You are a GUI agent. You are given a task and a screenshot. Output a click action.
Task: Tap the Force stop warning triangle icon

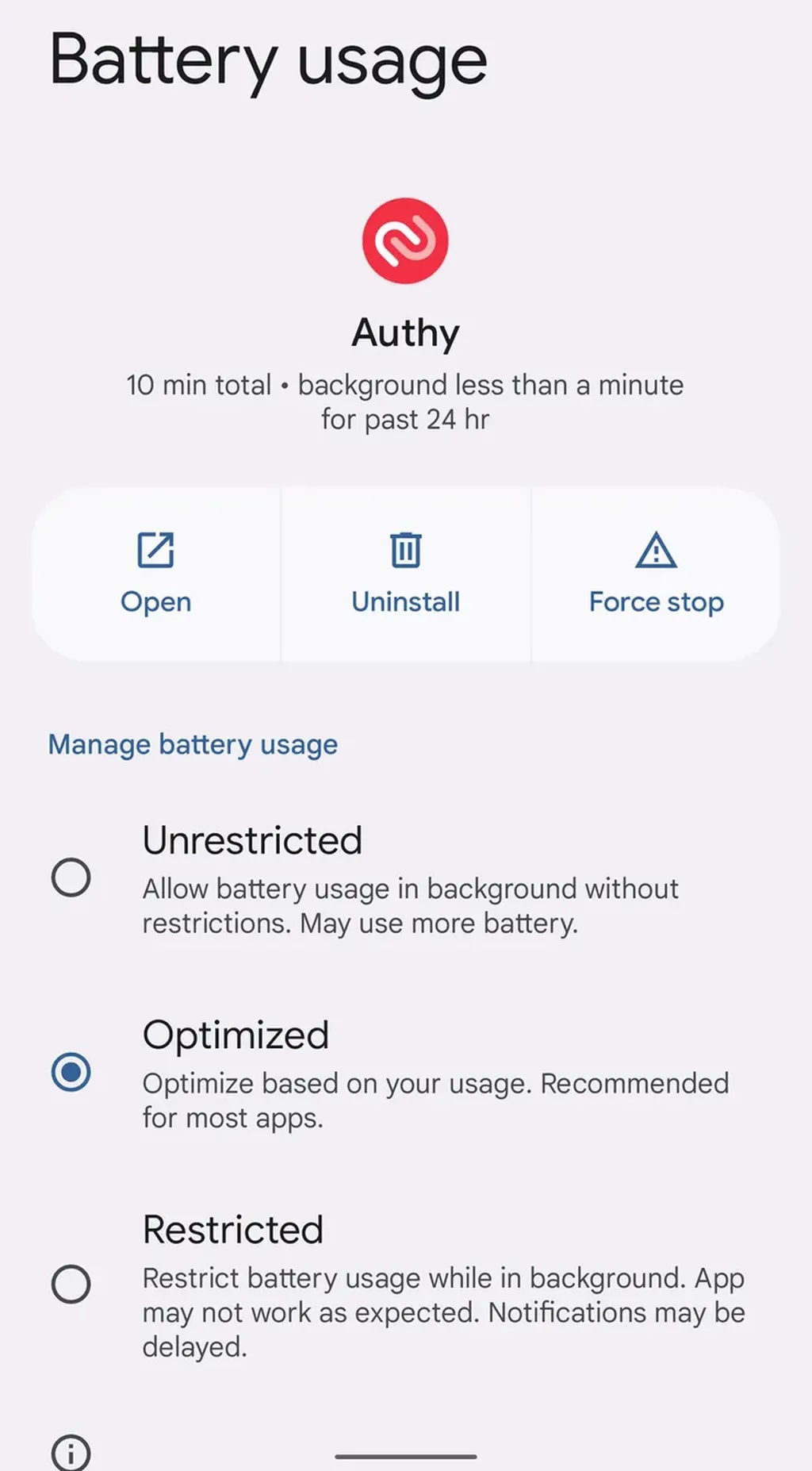tap(655, 551)
